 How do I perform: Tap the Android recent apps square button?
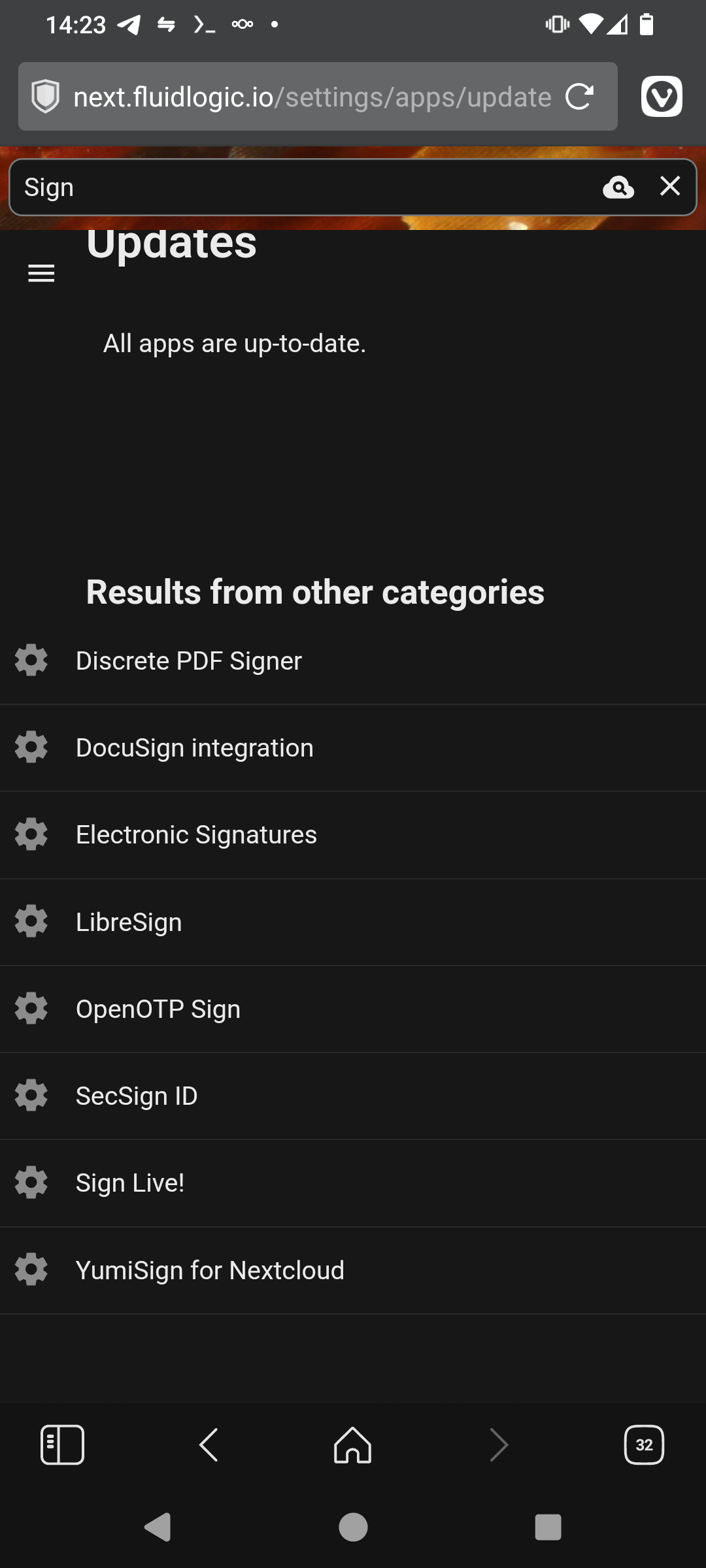click(548, 1527)
